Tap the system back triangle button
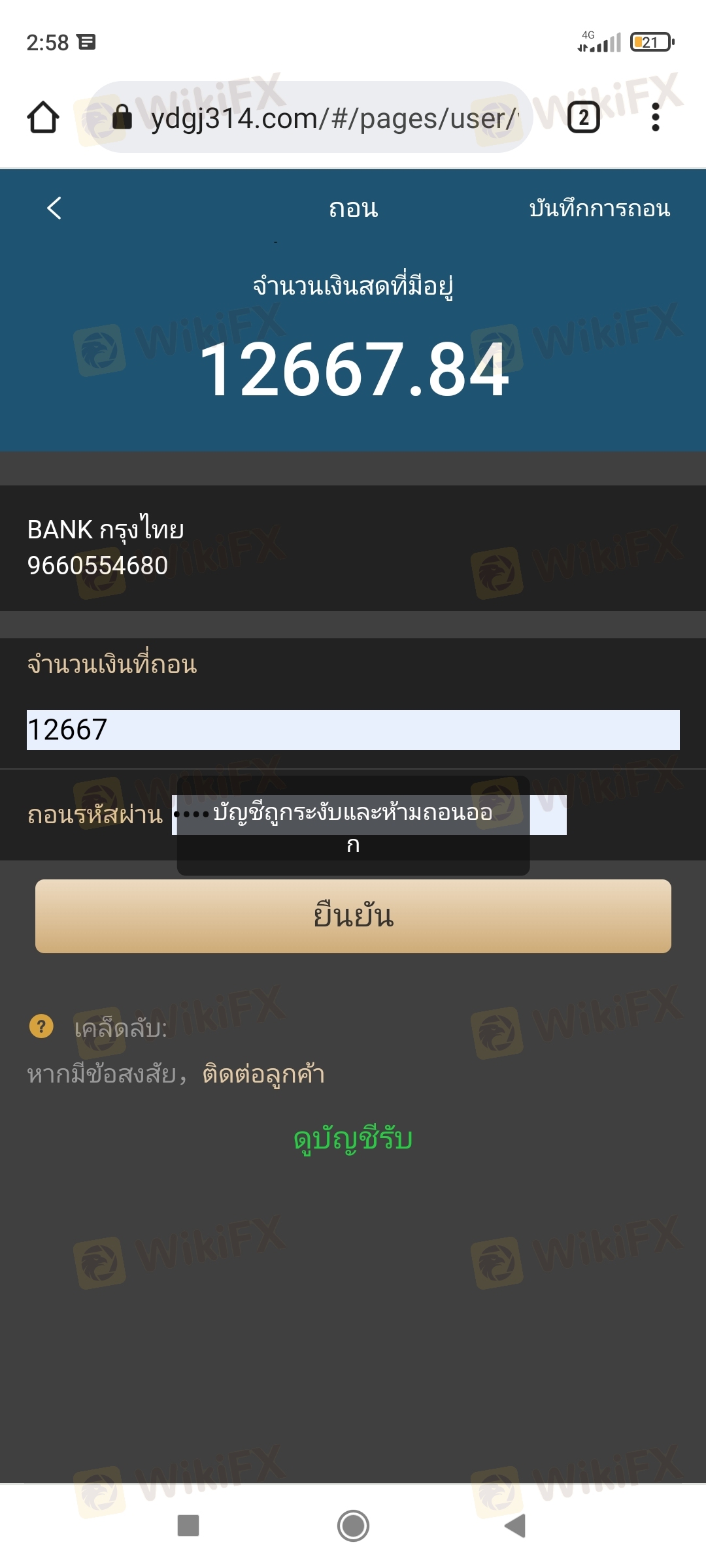 [x=515, y=1526]
